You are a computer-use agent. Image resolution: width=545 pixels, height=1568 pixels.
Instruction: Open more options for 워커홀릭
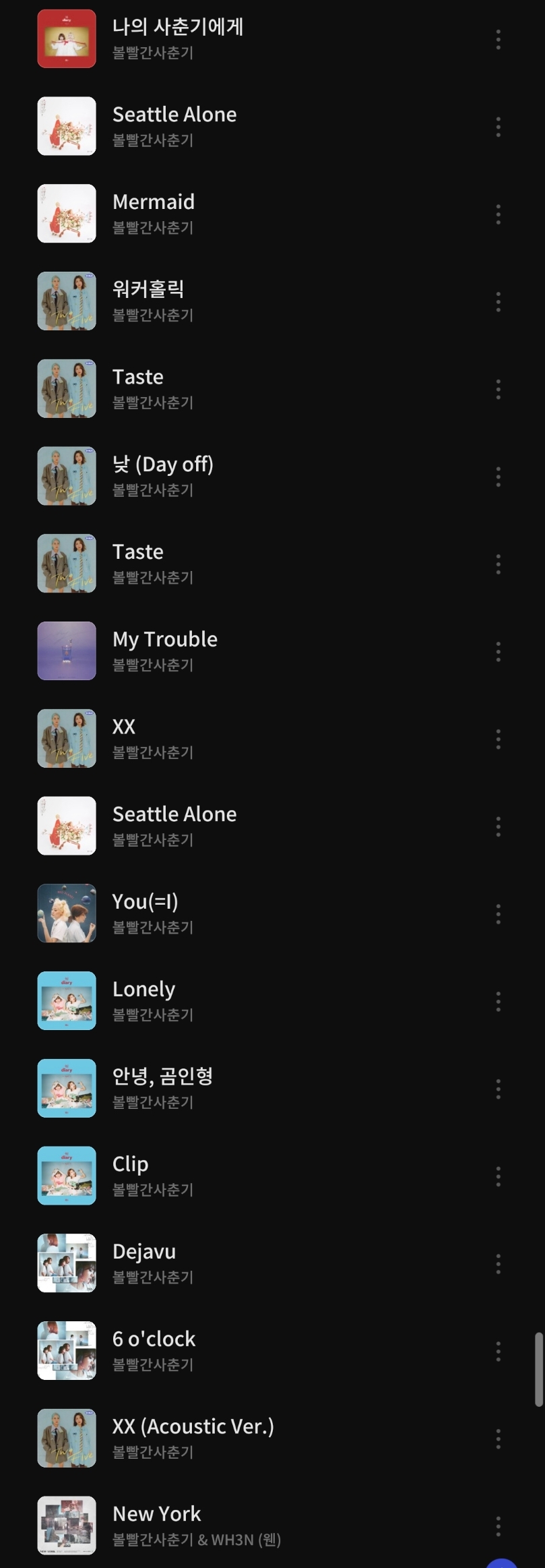pyautogui.click(x=498, y=302)
